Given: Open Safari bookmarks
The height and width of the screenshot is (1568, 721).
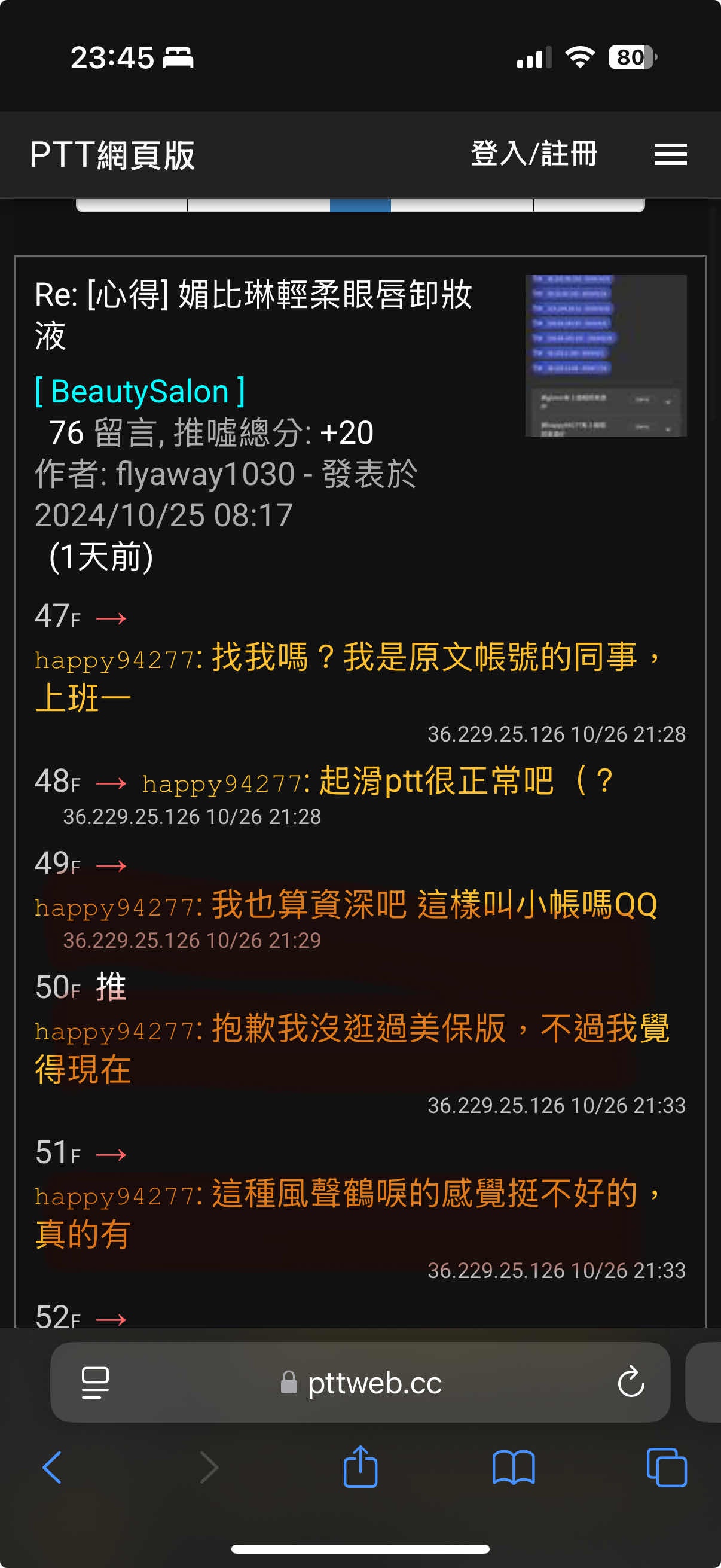Looking at the screenshot, I should click(514, 1468).
